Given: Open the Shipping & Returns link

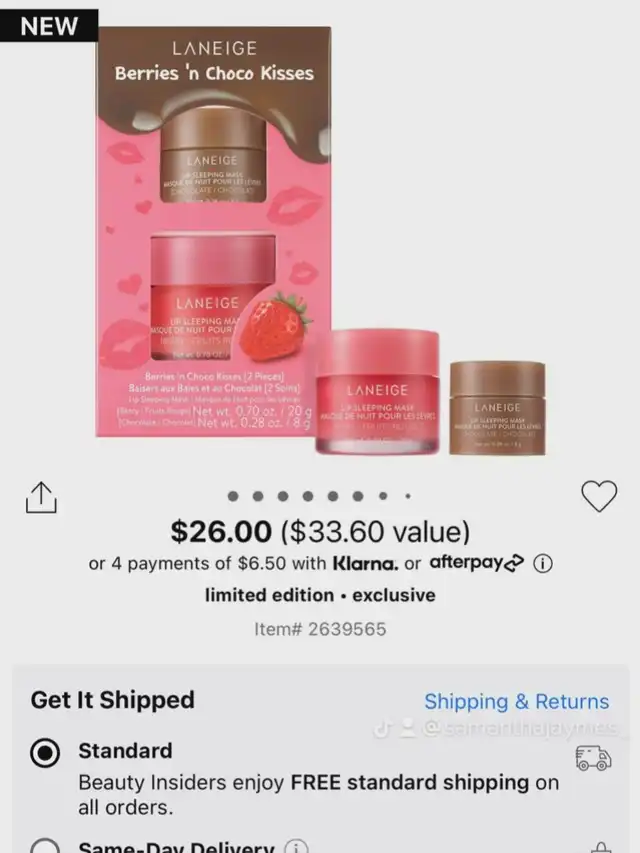Looking at the screenshot, I should tap(516, 702).
